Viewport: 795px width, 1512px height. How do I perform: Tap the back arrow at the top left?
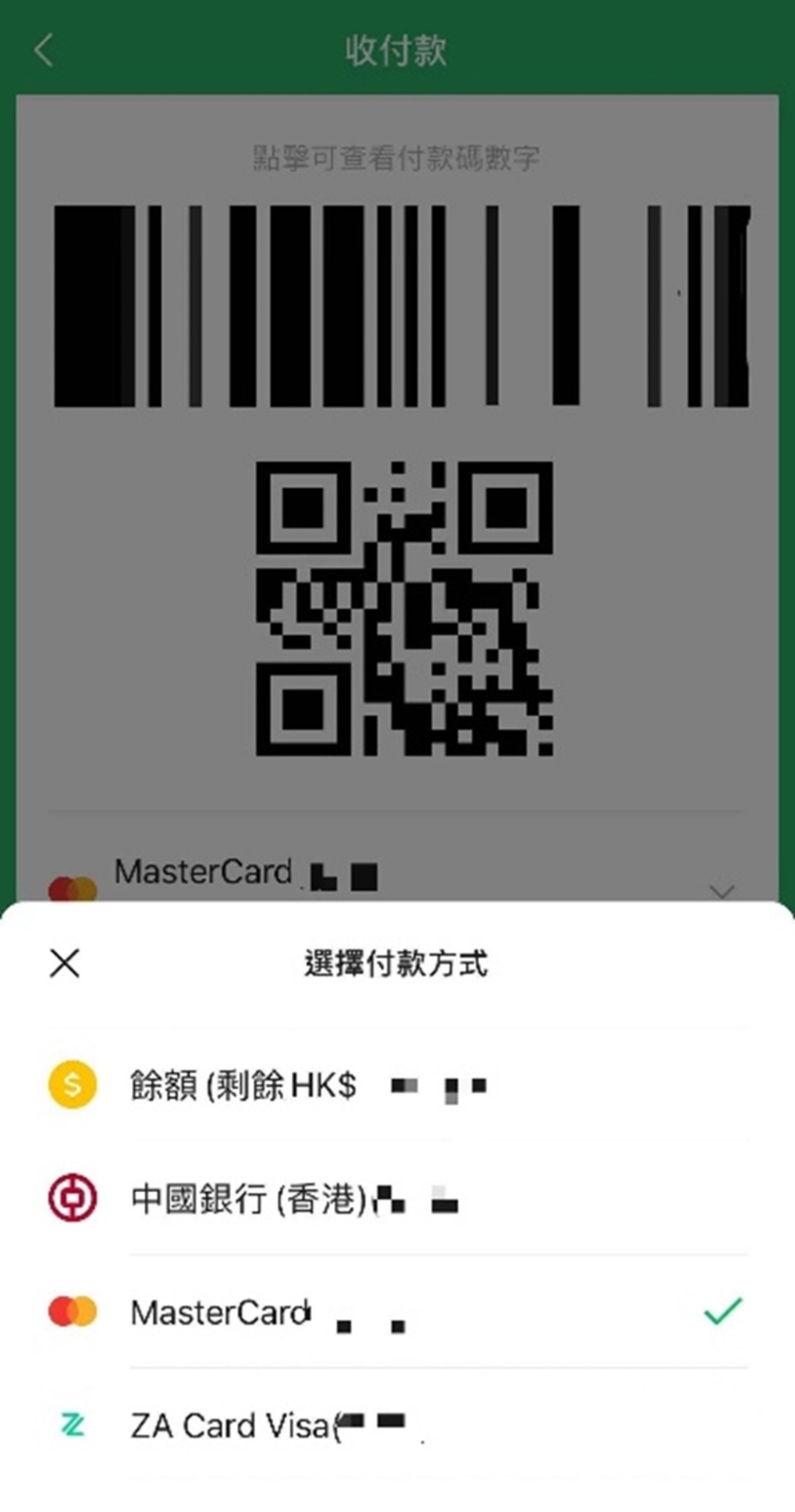click(x=44, y=50)
